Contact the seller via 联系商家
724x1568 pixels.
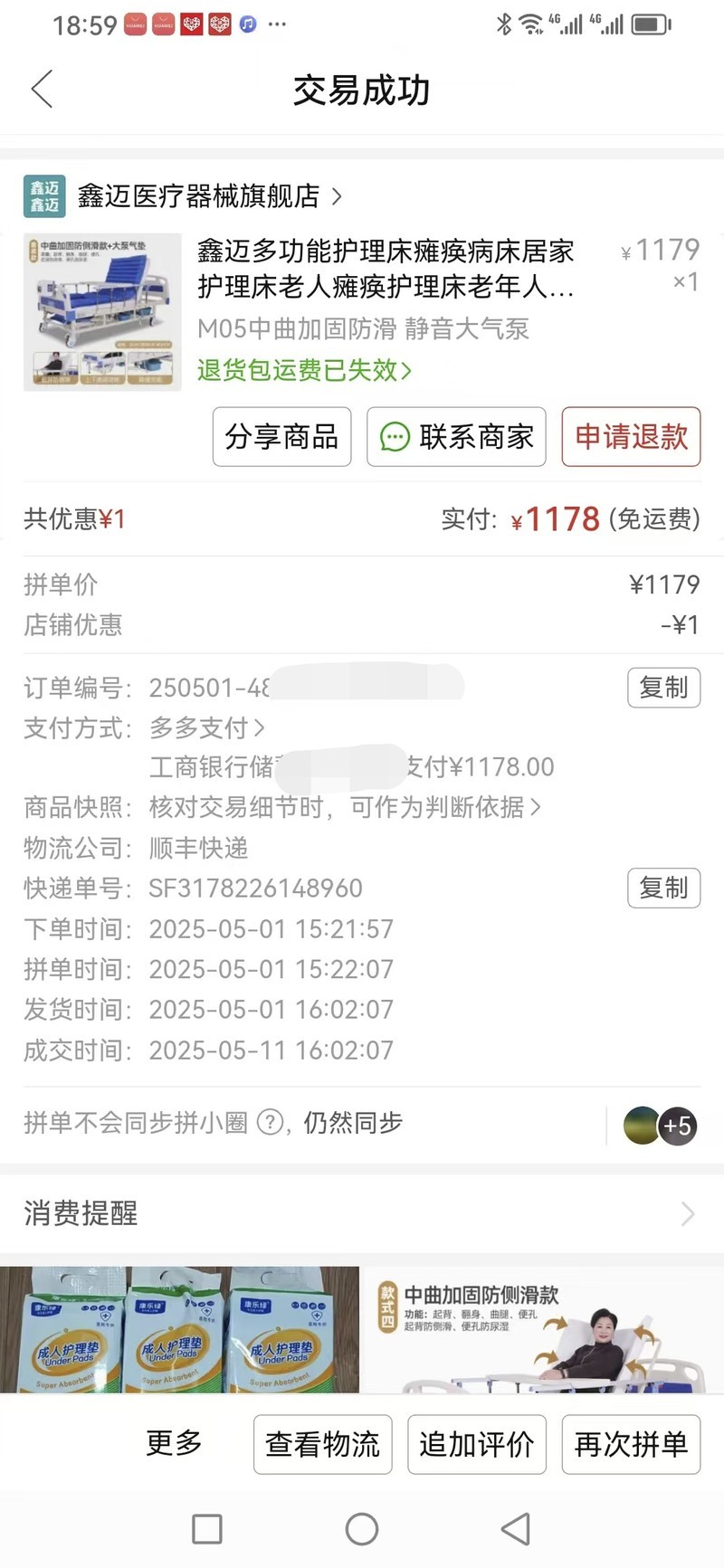(456, 437)
